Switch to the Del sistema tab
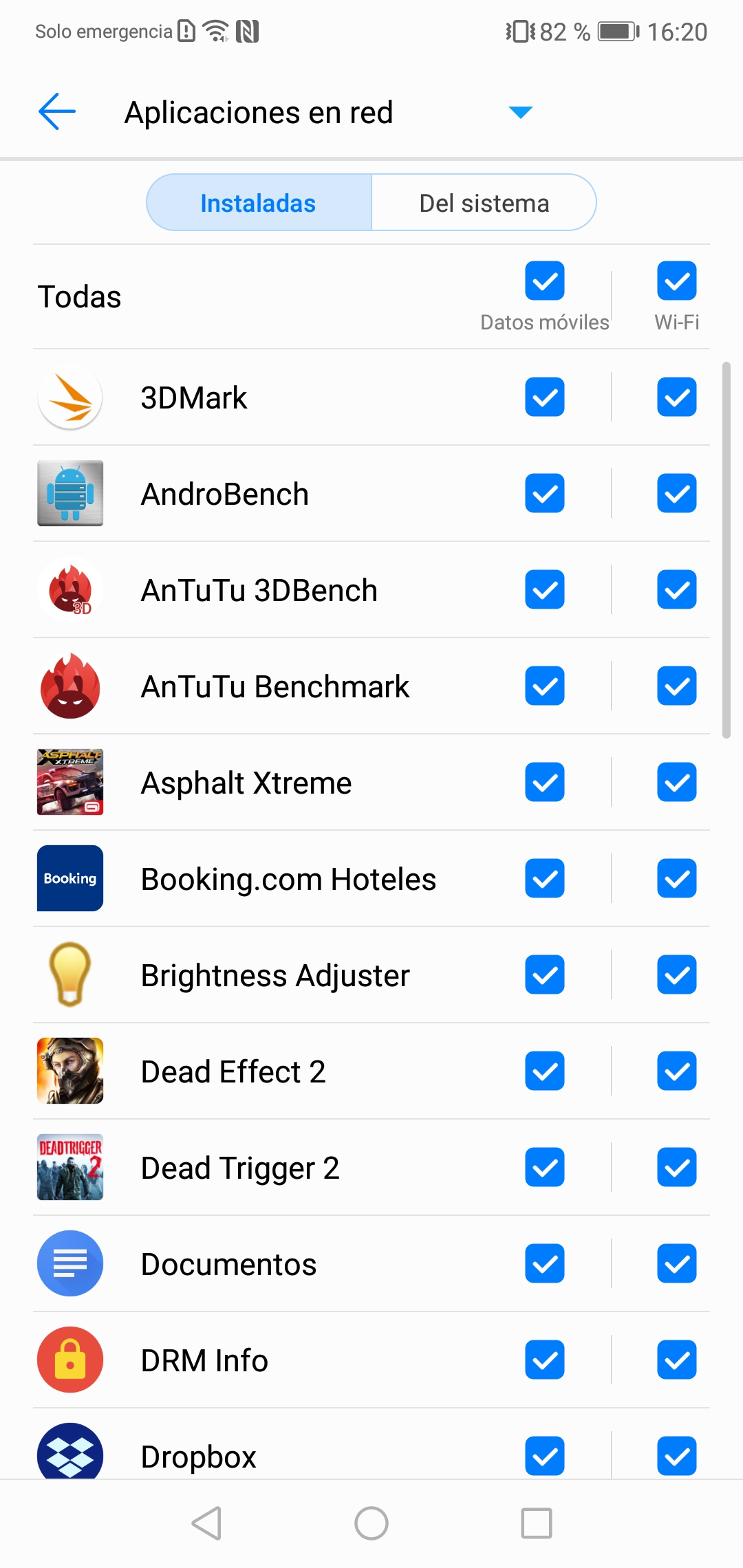The image size is (743, 1568). (484, 203)
